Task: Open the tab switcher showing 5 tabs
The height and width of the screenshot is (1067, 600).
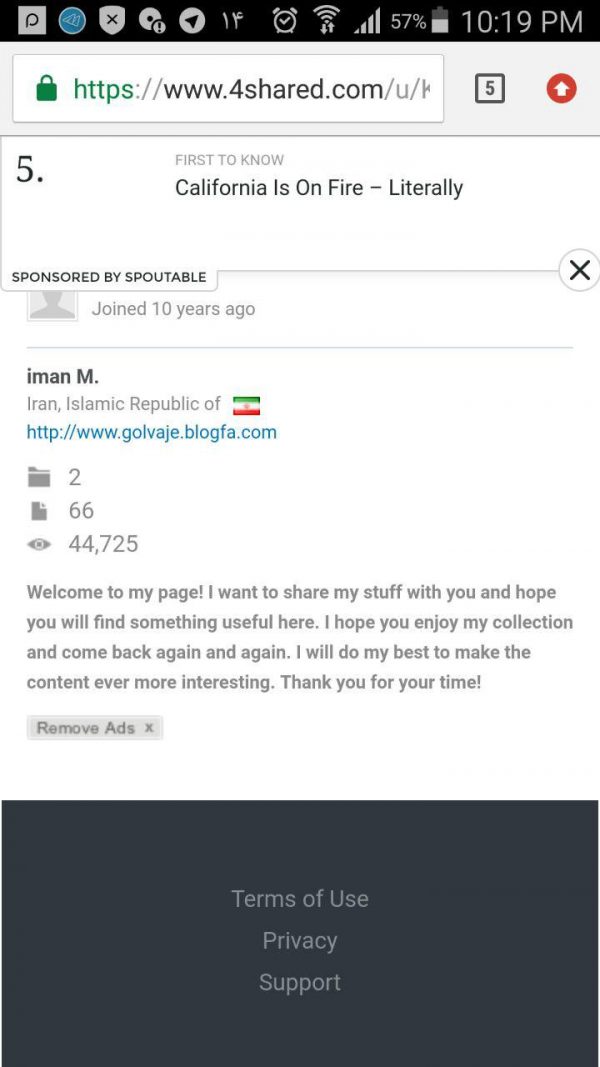Action: point(490,89)
